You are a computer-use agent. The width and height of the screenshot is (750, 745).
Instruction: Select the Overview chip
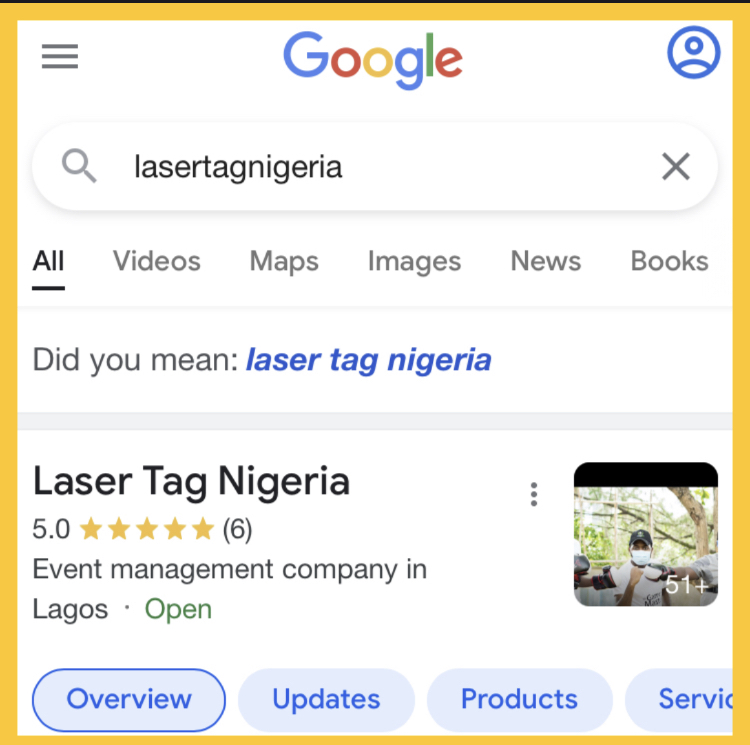pos(129,699)
